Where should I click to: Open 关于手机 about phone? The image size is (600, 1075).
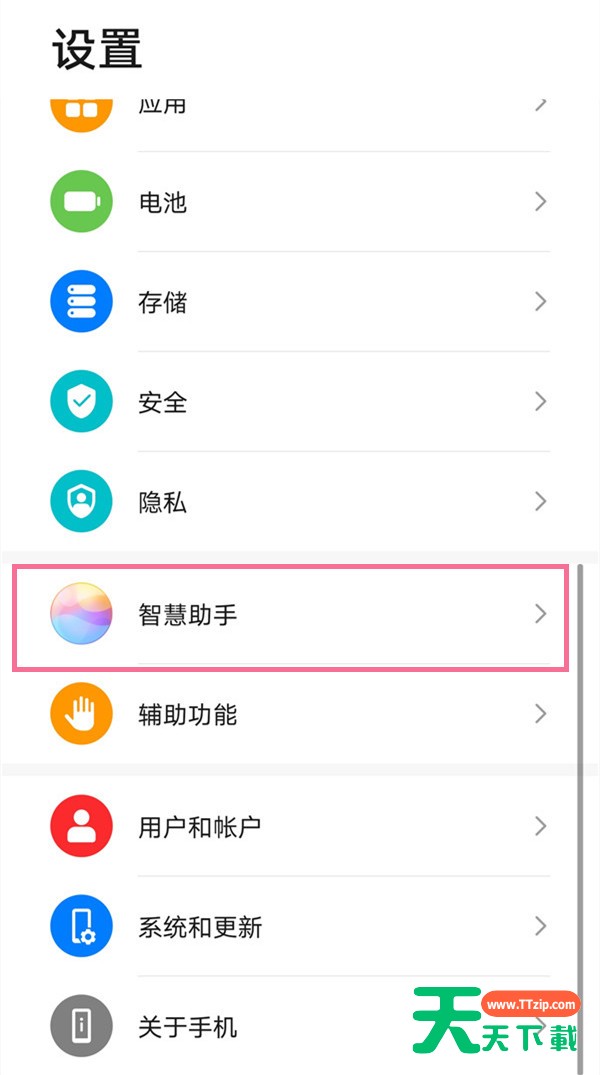[300, 1026]
